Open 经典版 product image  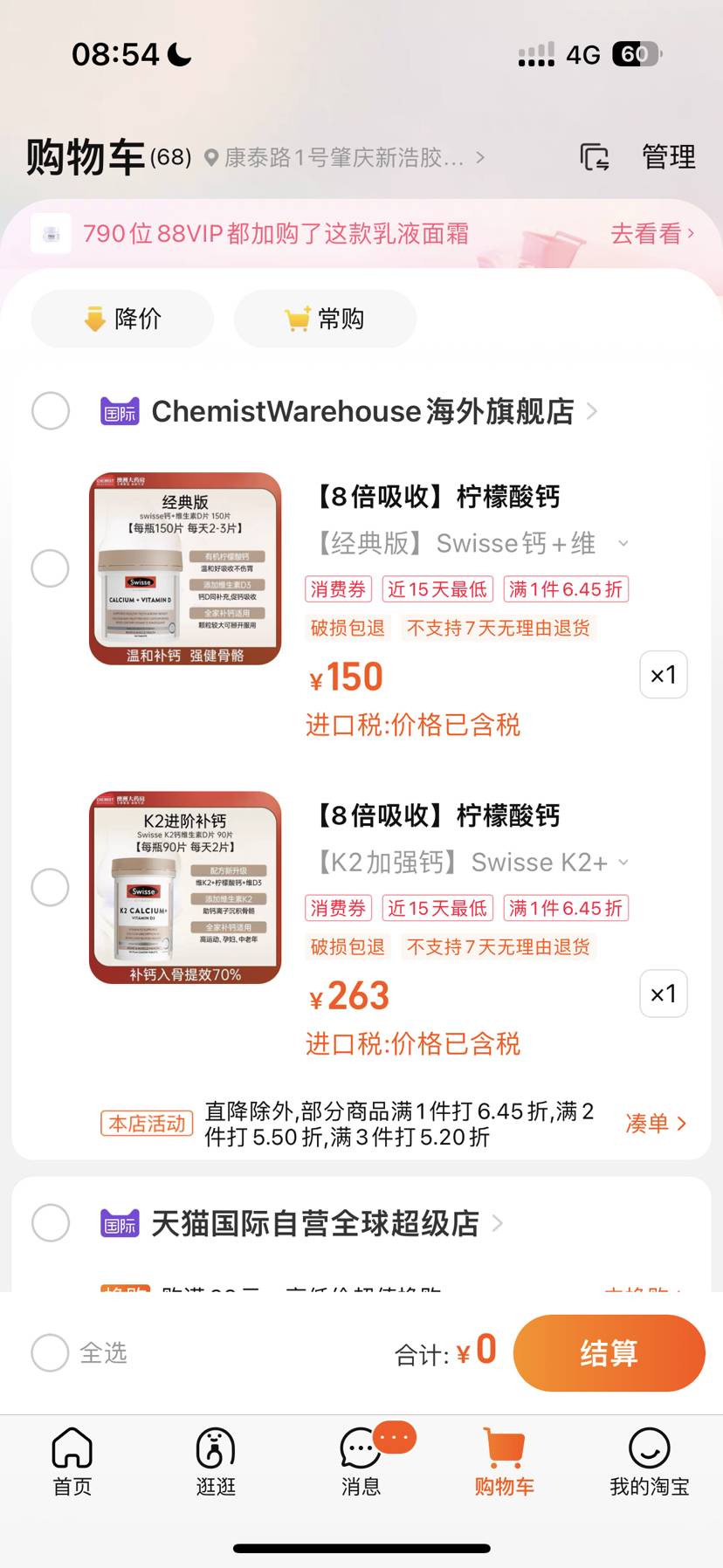pyautogui.click(x=185, y=569)
